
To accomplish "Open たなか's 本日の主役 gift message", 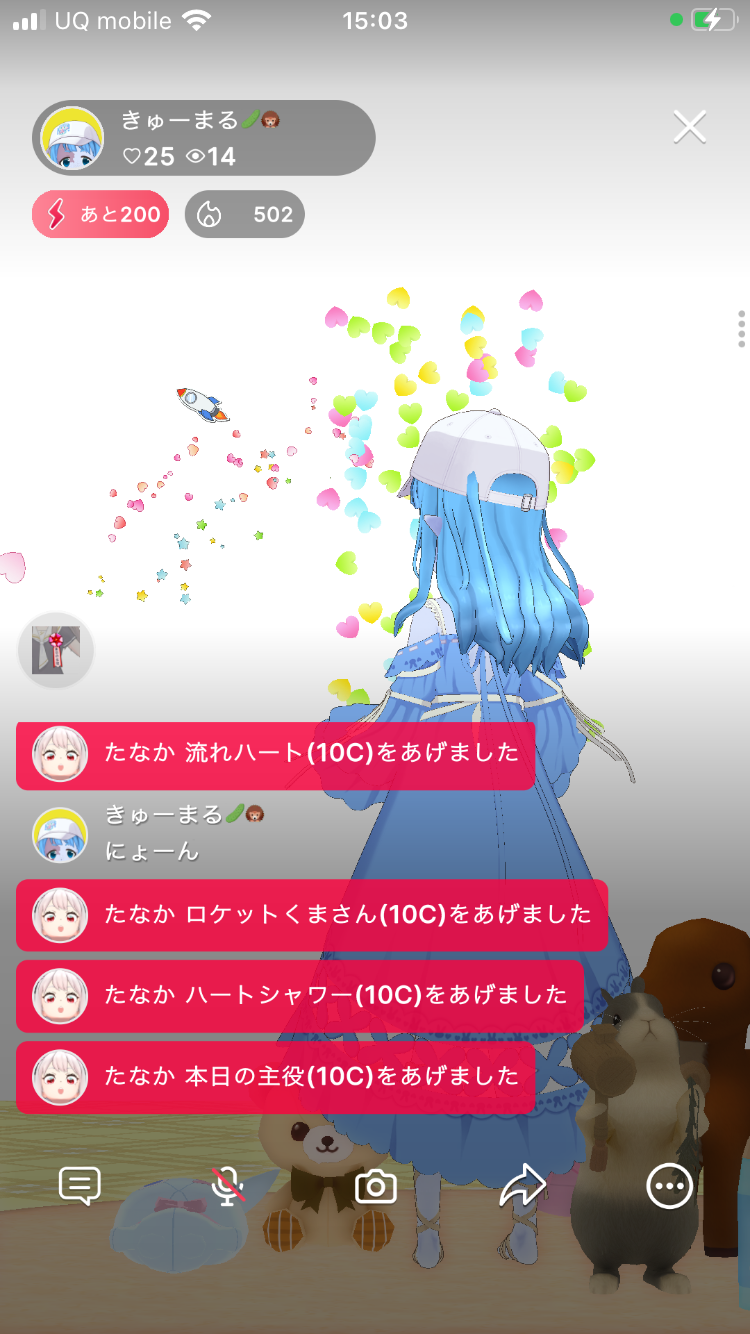I will point(276,1077).
